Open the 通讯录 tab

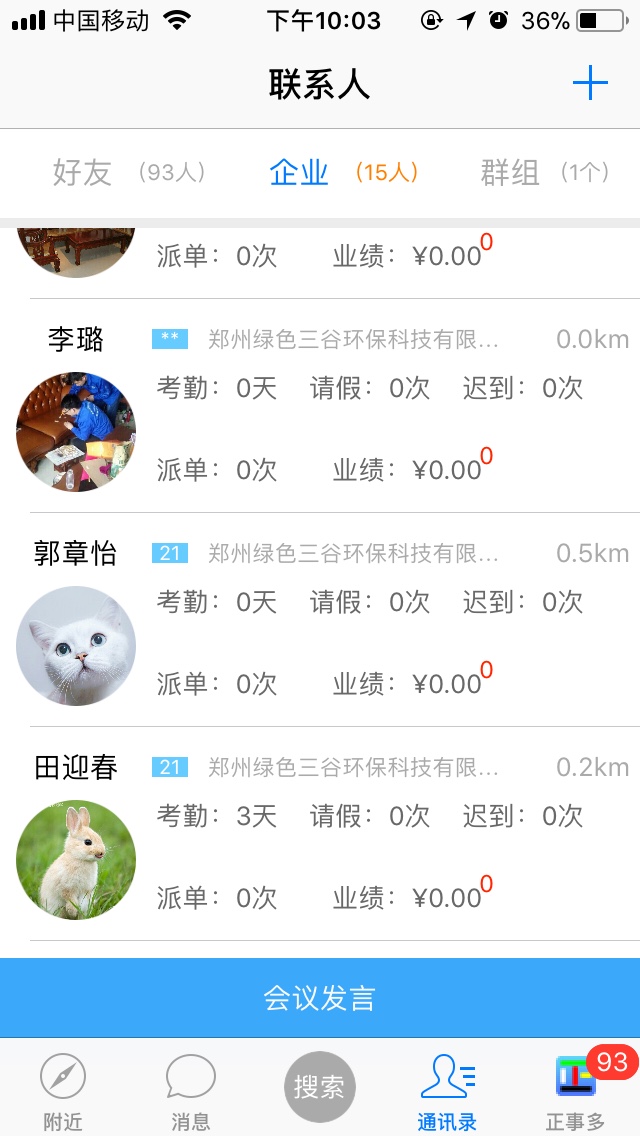pyautogui.click(x=447, y=1091)
